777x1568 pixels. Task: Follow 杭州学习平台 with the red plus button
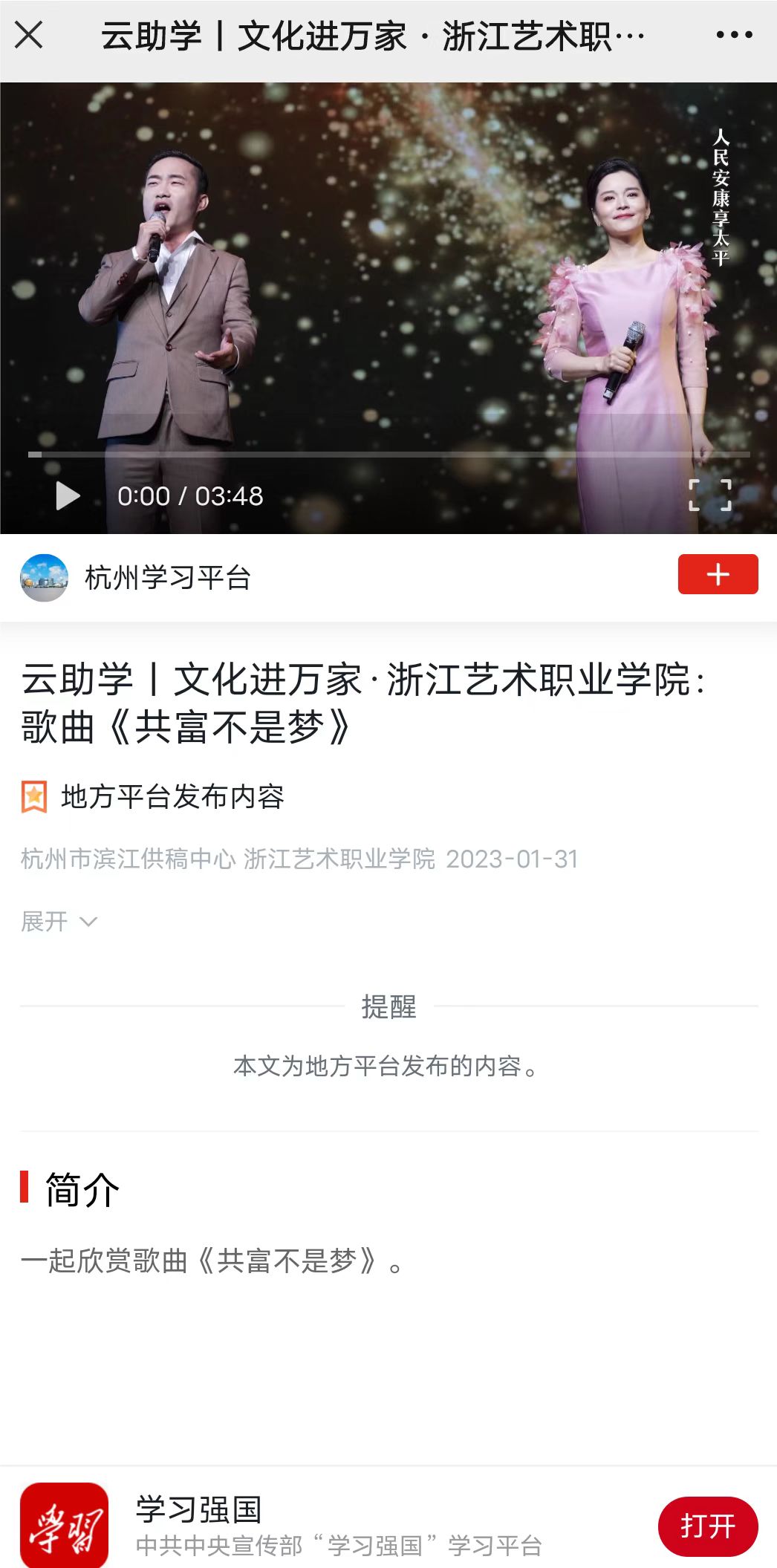point(718,575)
